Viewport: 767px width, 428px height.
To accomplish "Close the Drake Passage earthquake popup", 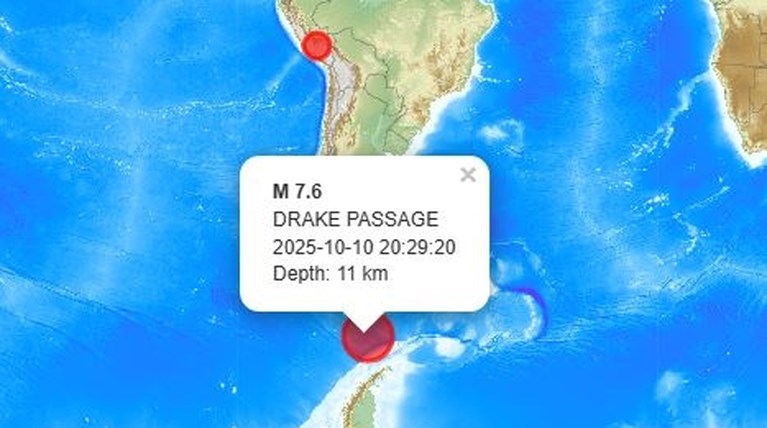I will point(467,176).
